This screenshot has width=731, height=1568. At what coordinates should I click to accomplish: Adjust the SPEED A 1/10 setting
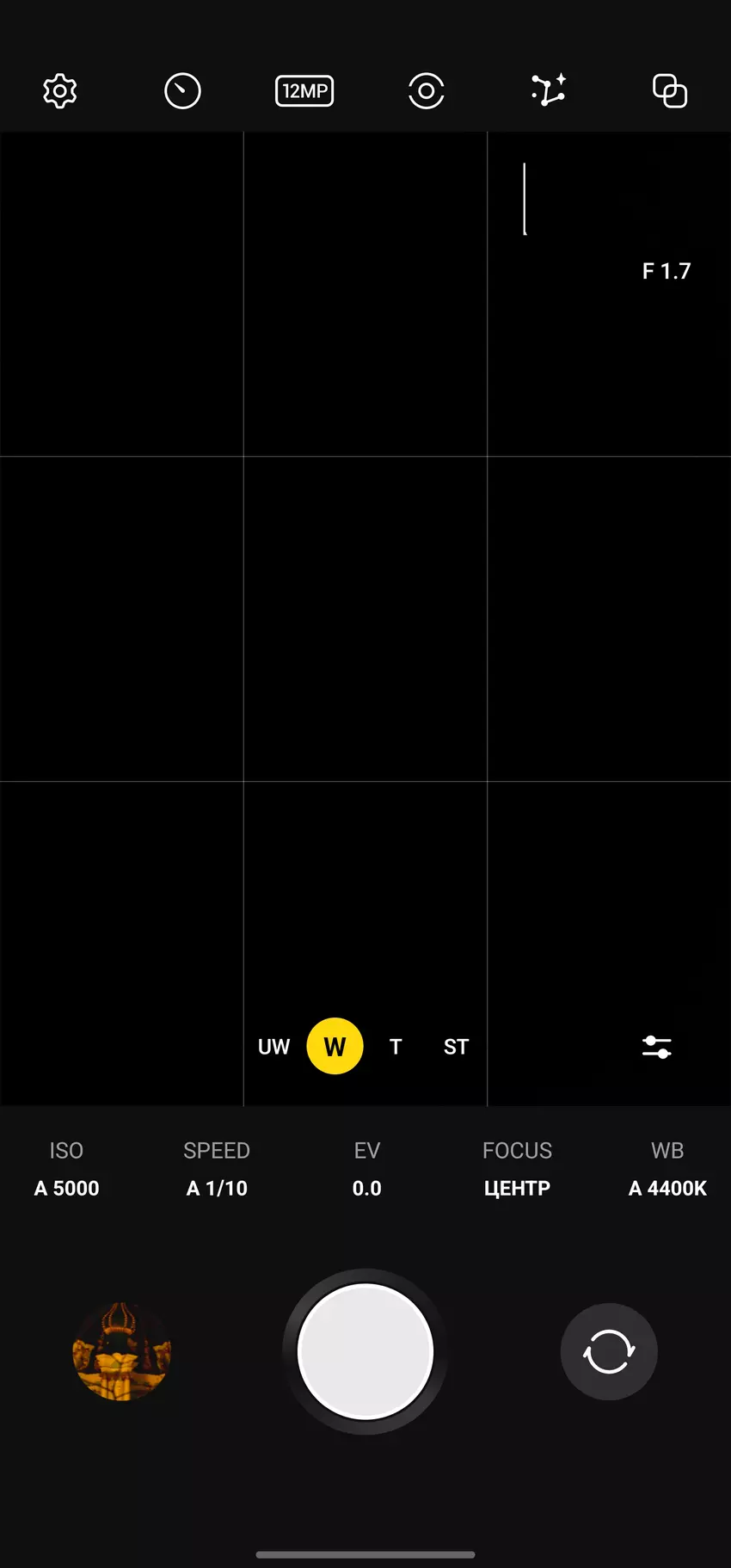point(217,1171)
